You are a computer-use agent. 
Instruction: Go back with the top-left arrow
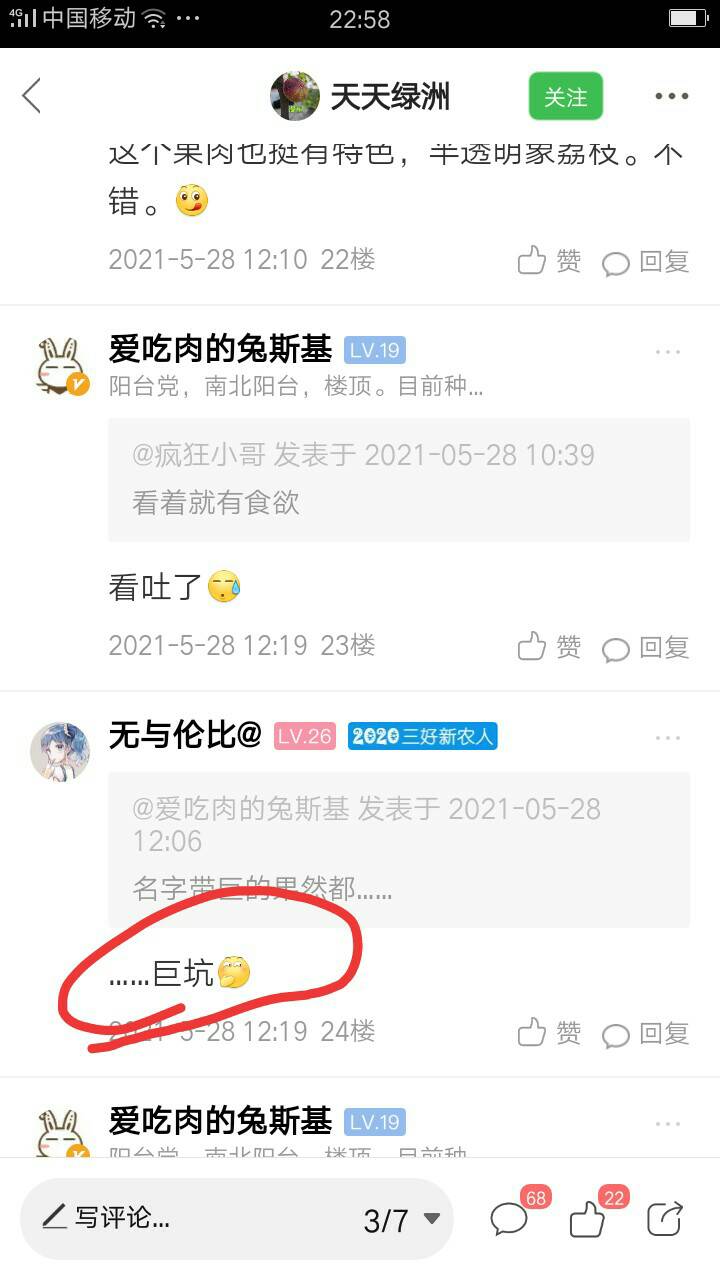click(x=32, y=96)
